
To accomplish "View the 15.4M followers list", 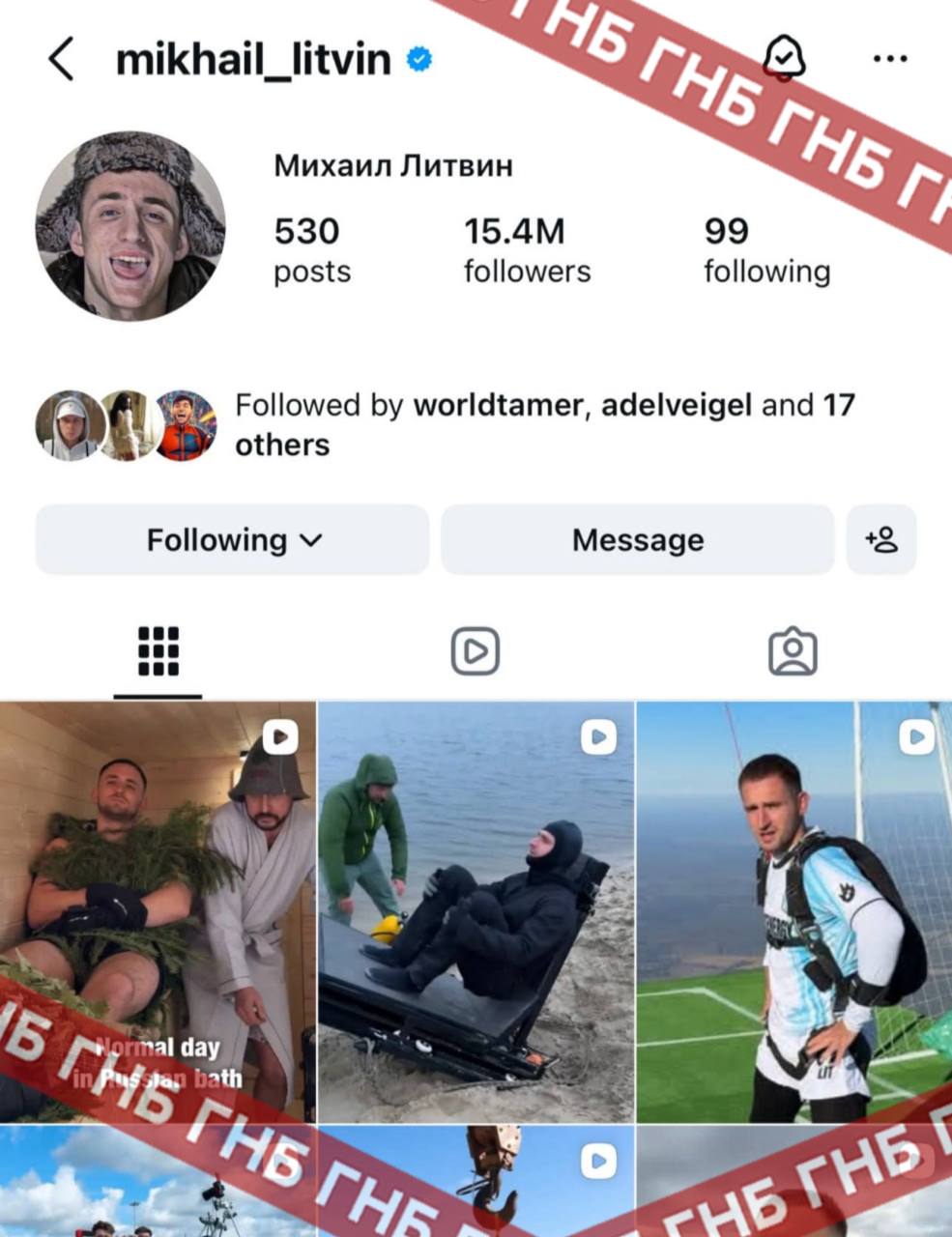I will tap(527, 249).
